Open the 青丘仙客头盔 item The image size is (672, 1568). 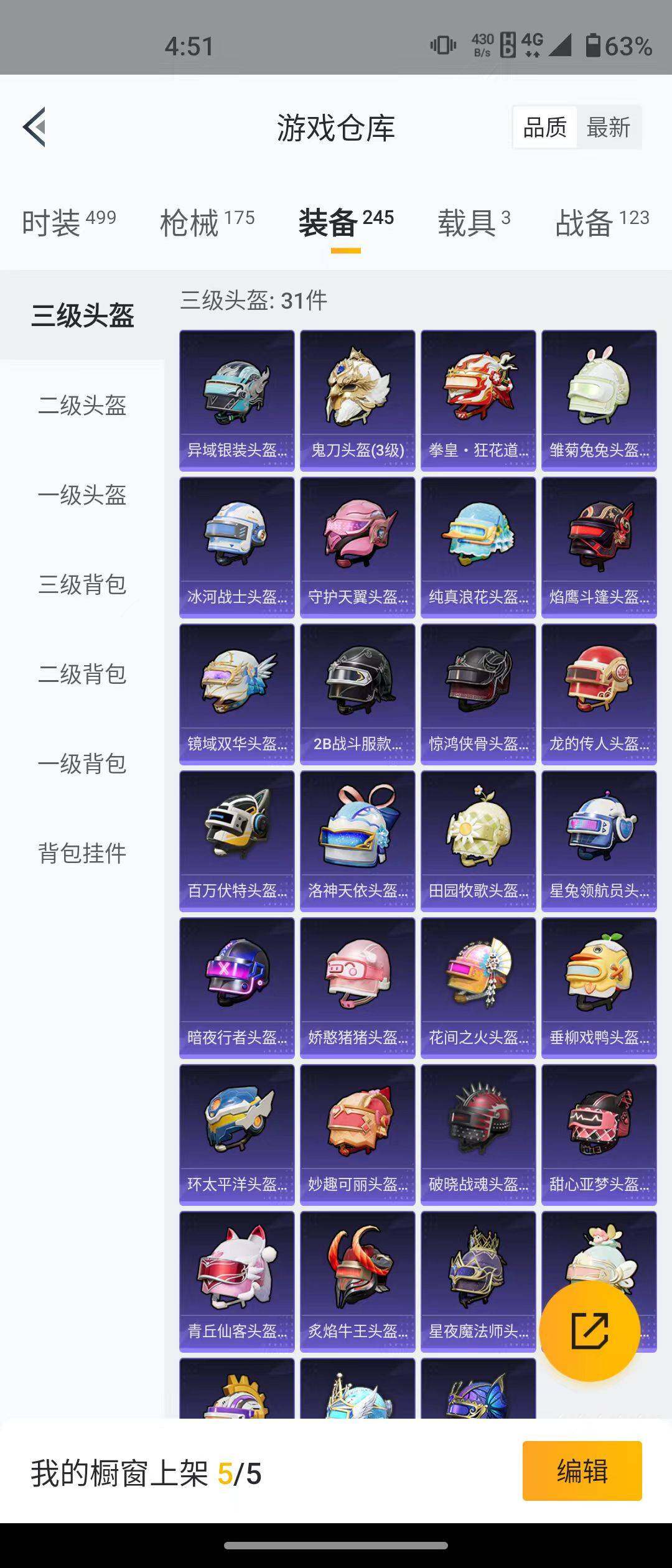[236, 1282]
